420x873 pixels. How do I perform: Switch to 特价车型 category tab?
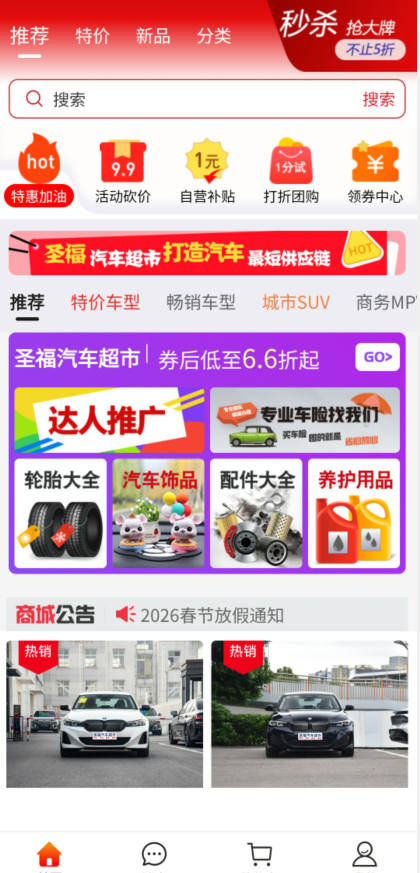tap(105, 303)
